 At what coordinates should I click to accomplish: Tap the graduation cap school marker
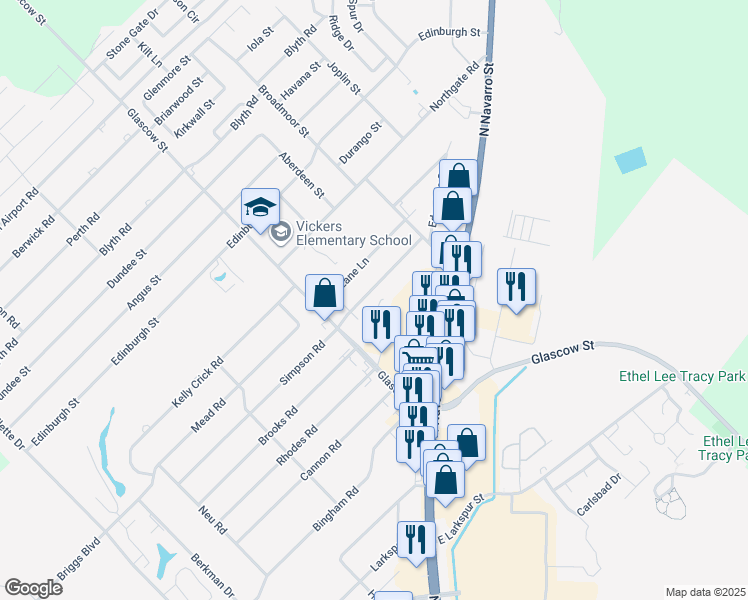click(x=260, y=207)
